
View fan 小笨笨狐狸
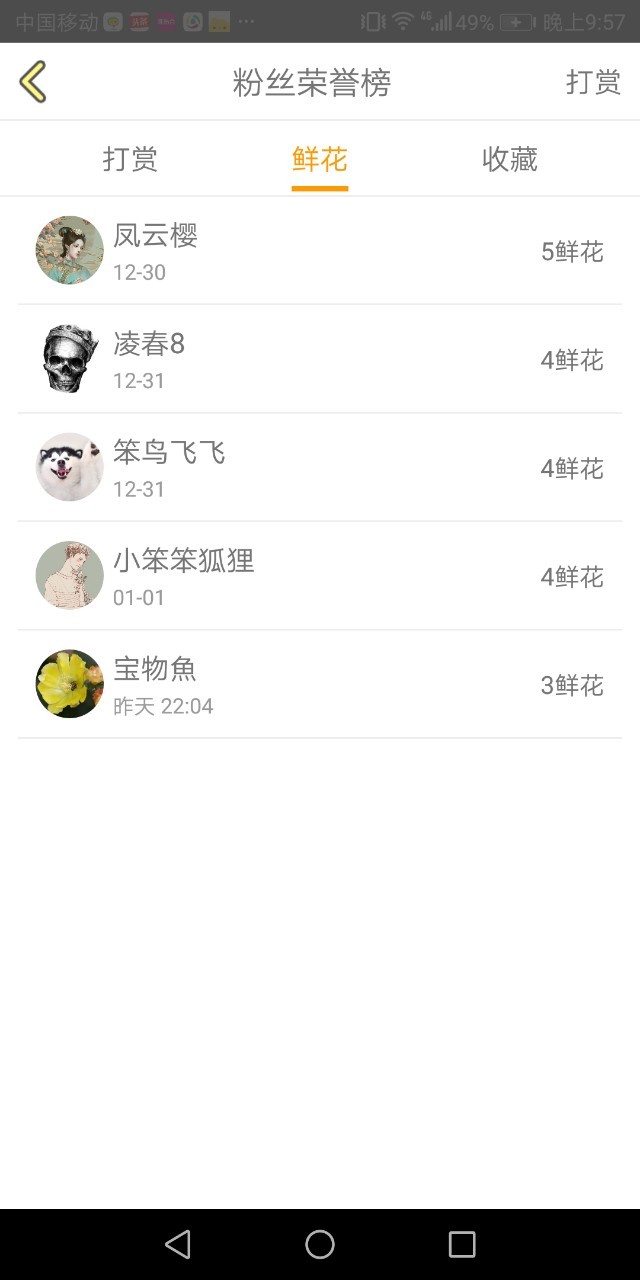pyautogui.click(x=320, y=576)
